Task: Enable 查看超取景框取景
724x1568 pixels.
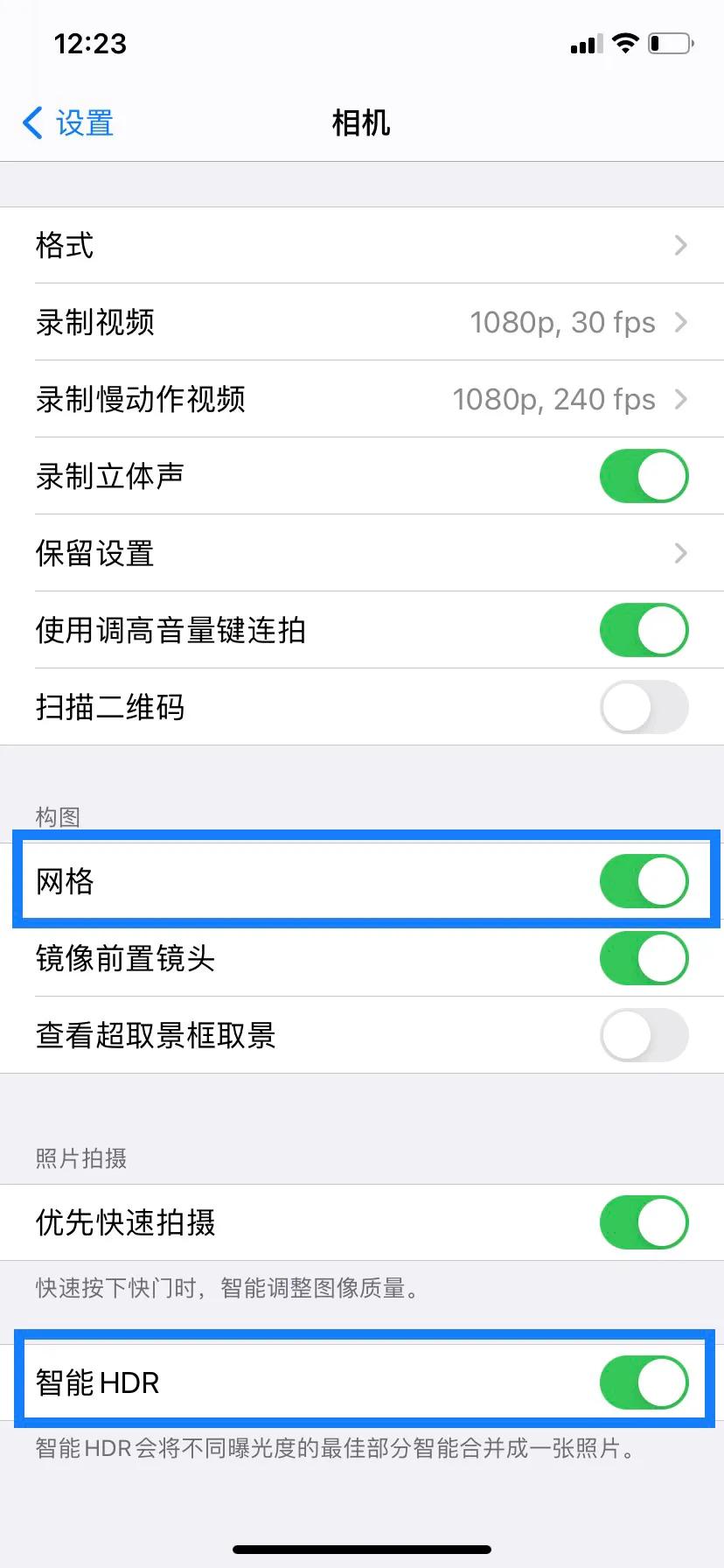Action: [x=644, y=1035]
